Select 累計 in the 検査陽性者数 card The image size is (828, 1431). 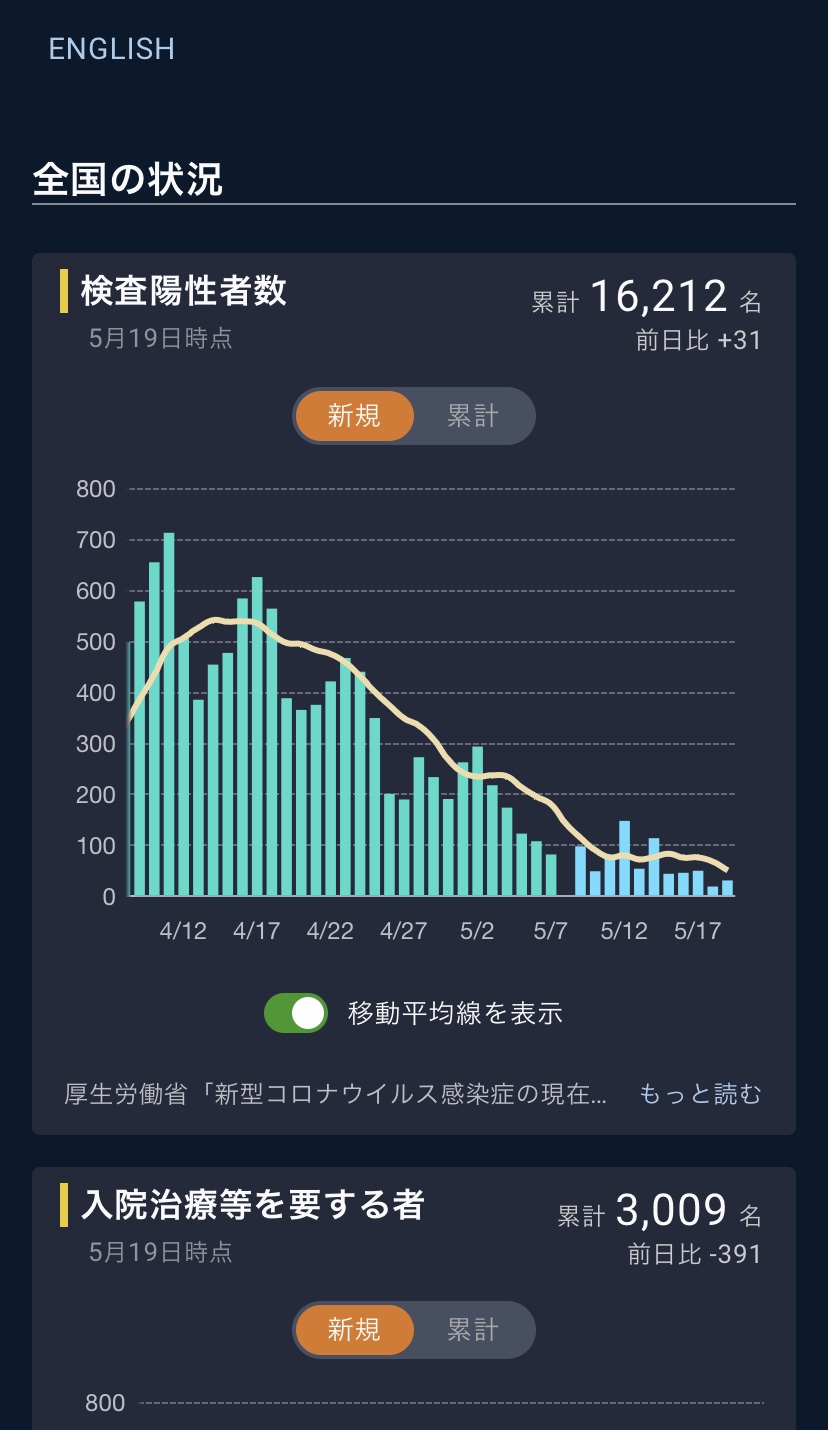(472, 416)
